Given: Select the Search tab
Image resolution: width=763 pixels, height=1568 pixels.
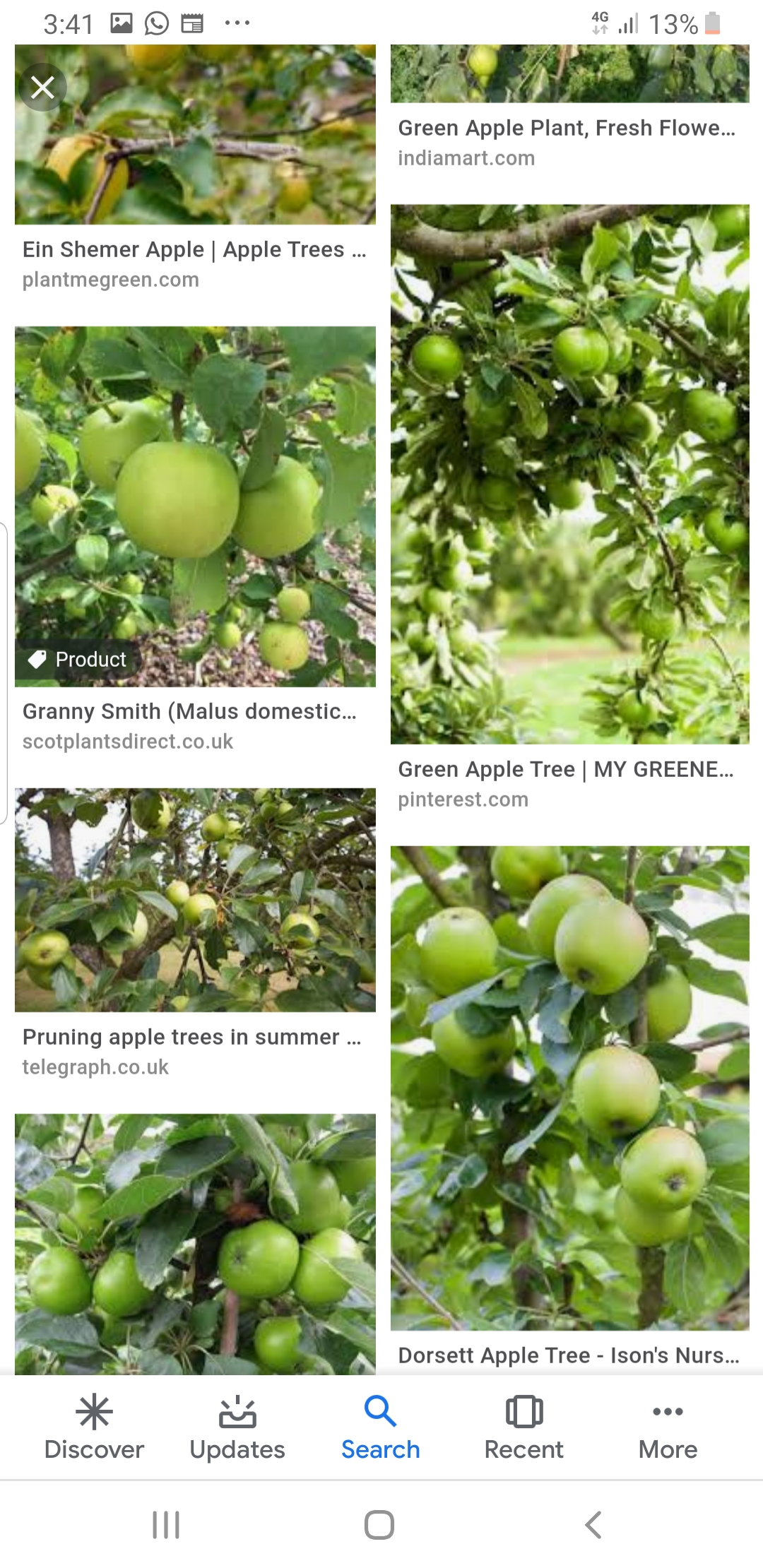Looking at the screenshot, I should (381, 1427).
